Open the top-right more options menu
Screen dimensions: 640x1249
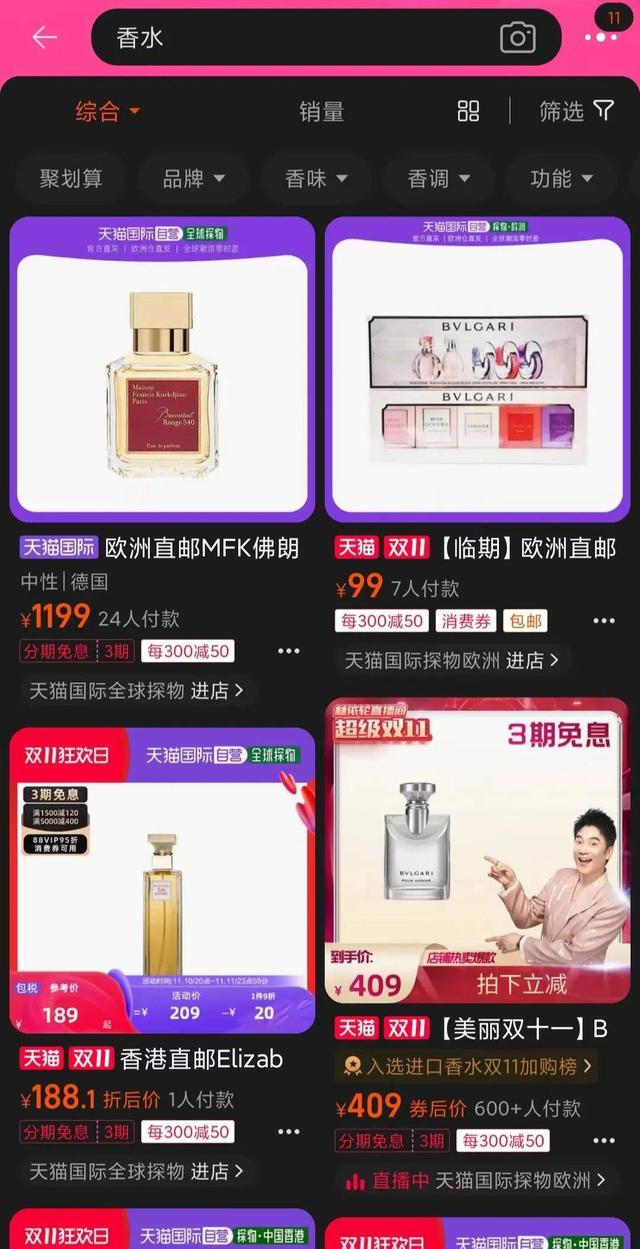[600, 38]
